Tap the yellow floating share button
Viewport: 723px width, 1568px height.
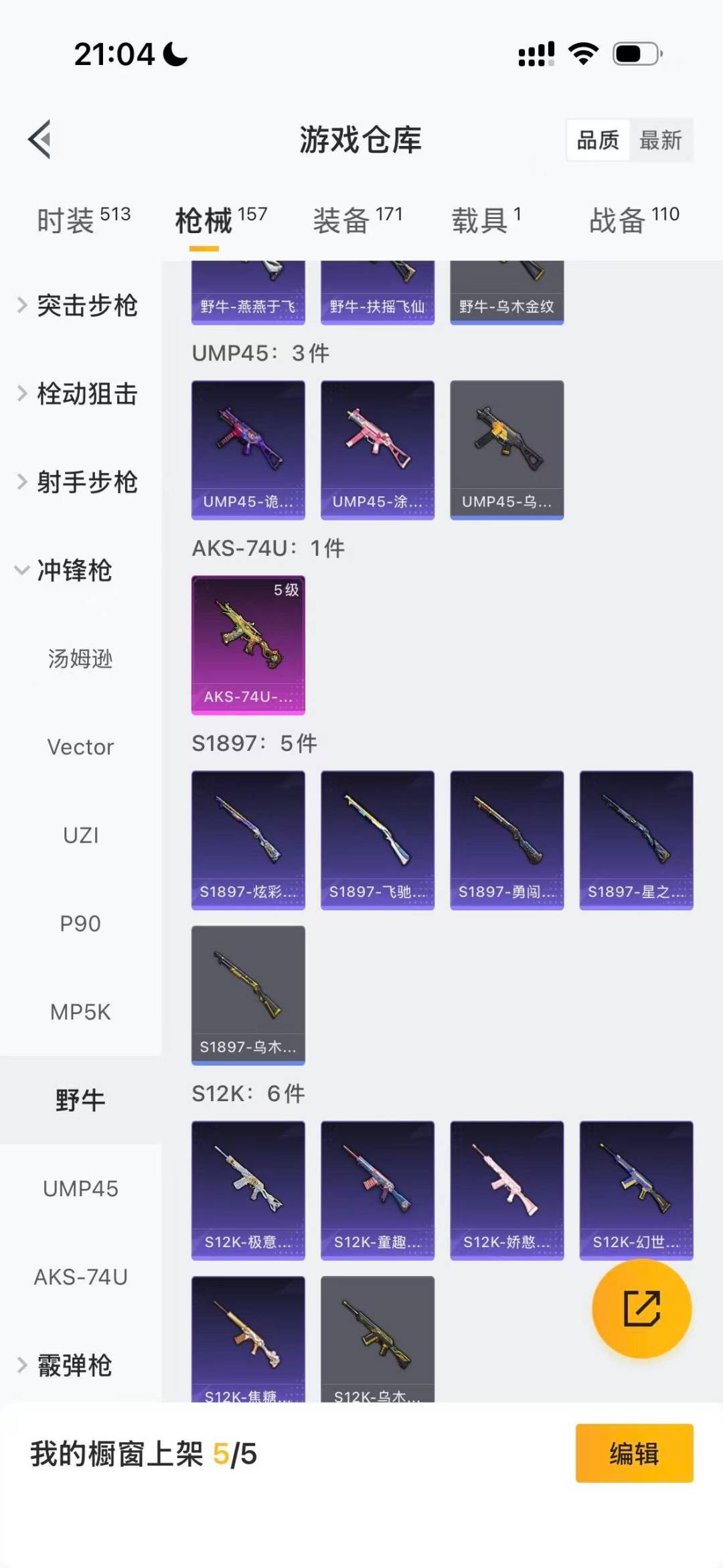coord(641,1308)
